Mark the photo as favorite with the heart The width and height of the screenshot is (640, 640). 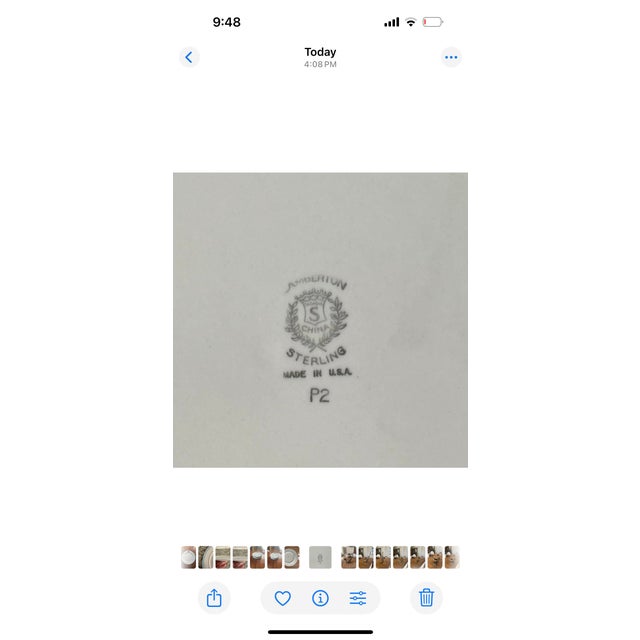pyautogui.click(x=283, y=598)
